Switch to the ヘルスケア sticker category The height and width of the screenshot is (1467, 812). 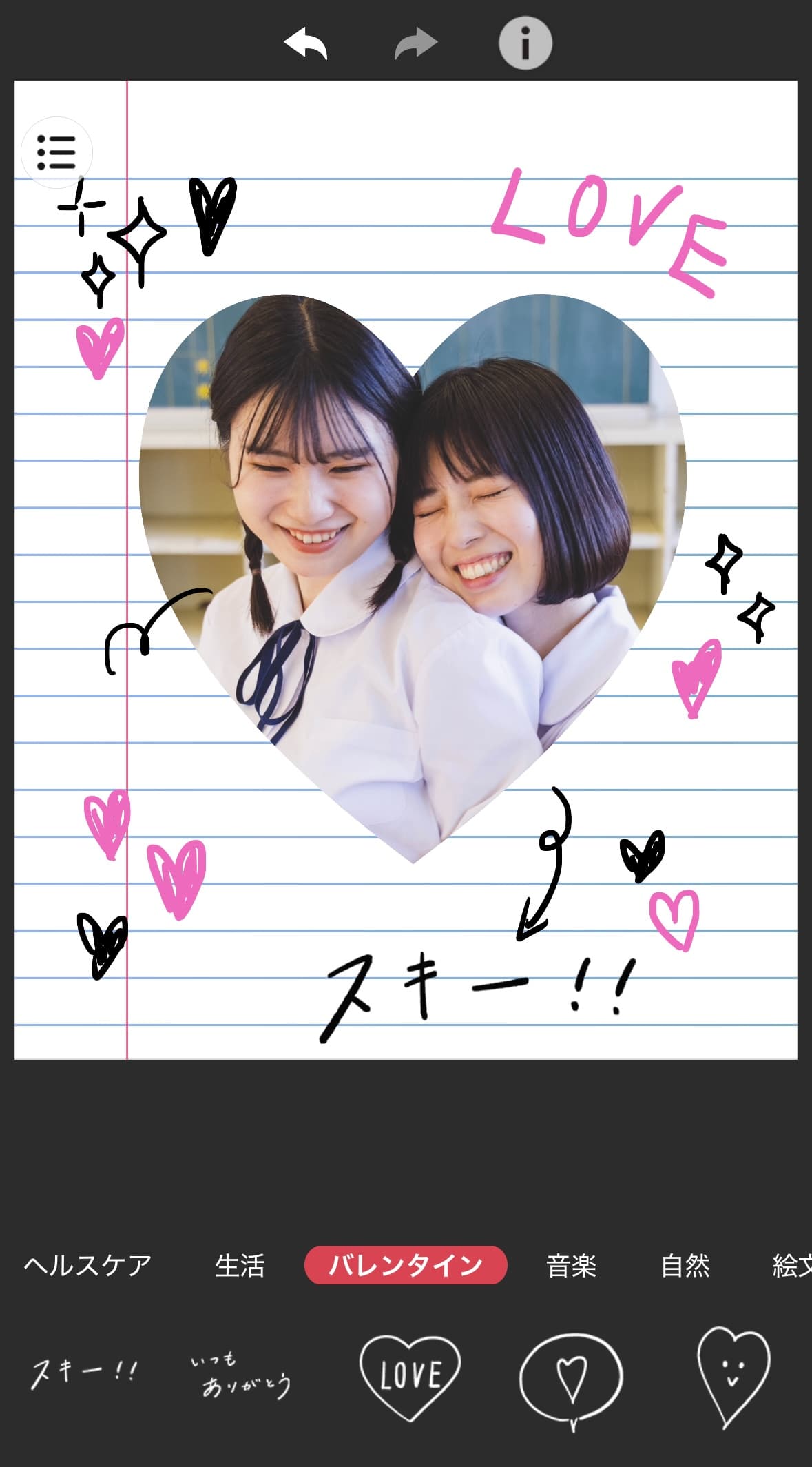click(x=87, y=1265)
